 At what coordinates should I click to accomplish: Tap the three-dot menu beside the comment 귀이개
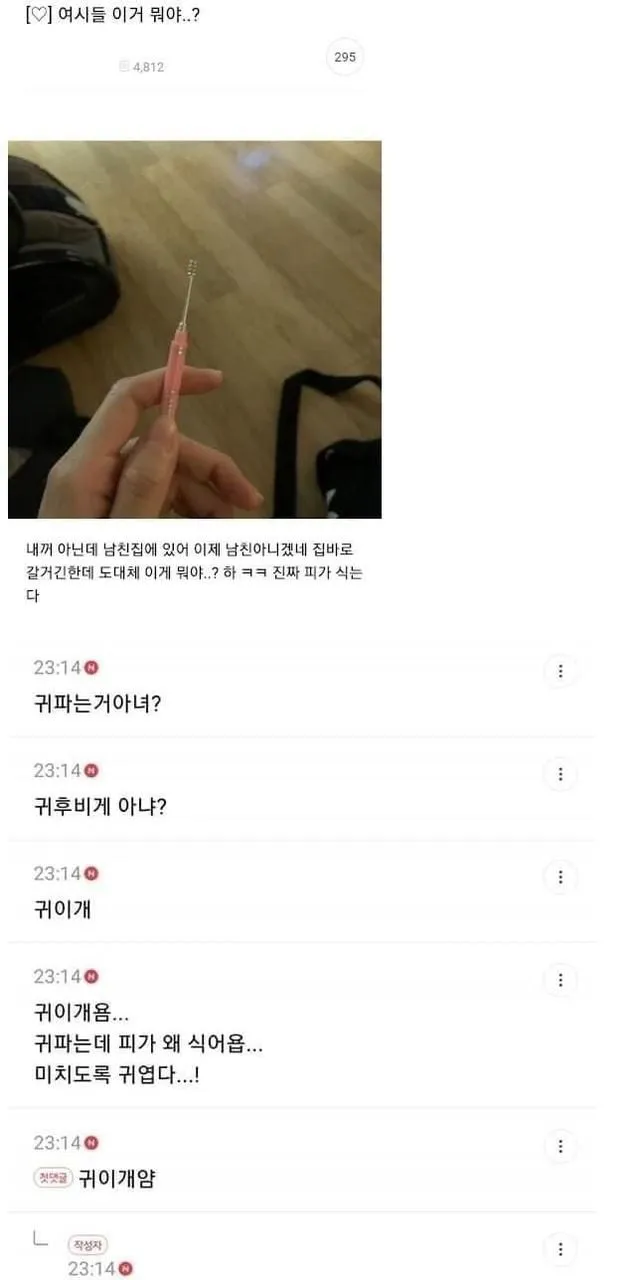click(x=560, y=877)
